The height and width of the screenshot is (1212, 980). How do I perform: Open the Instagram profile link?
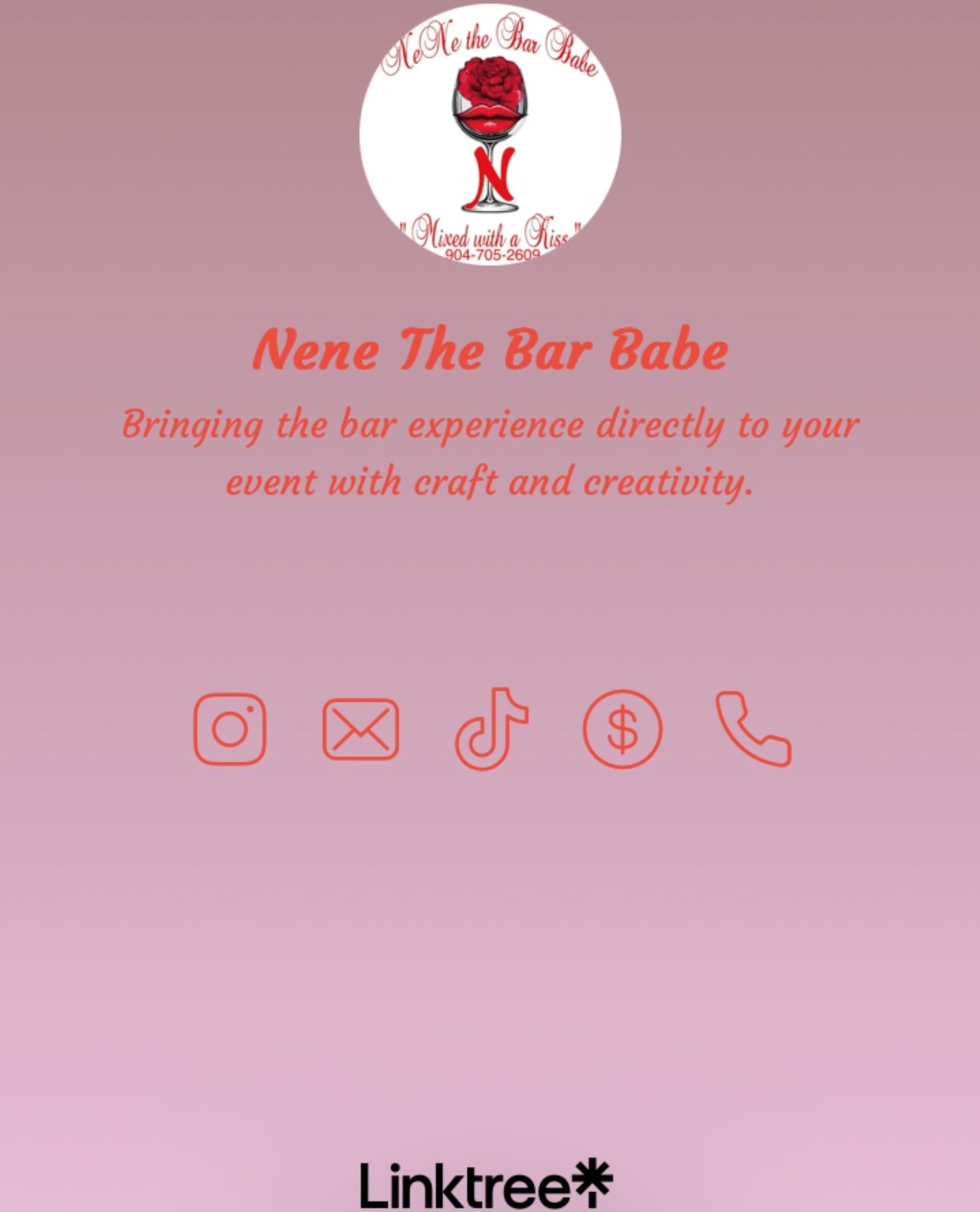(x=229, y=729)
